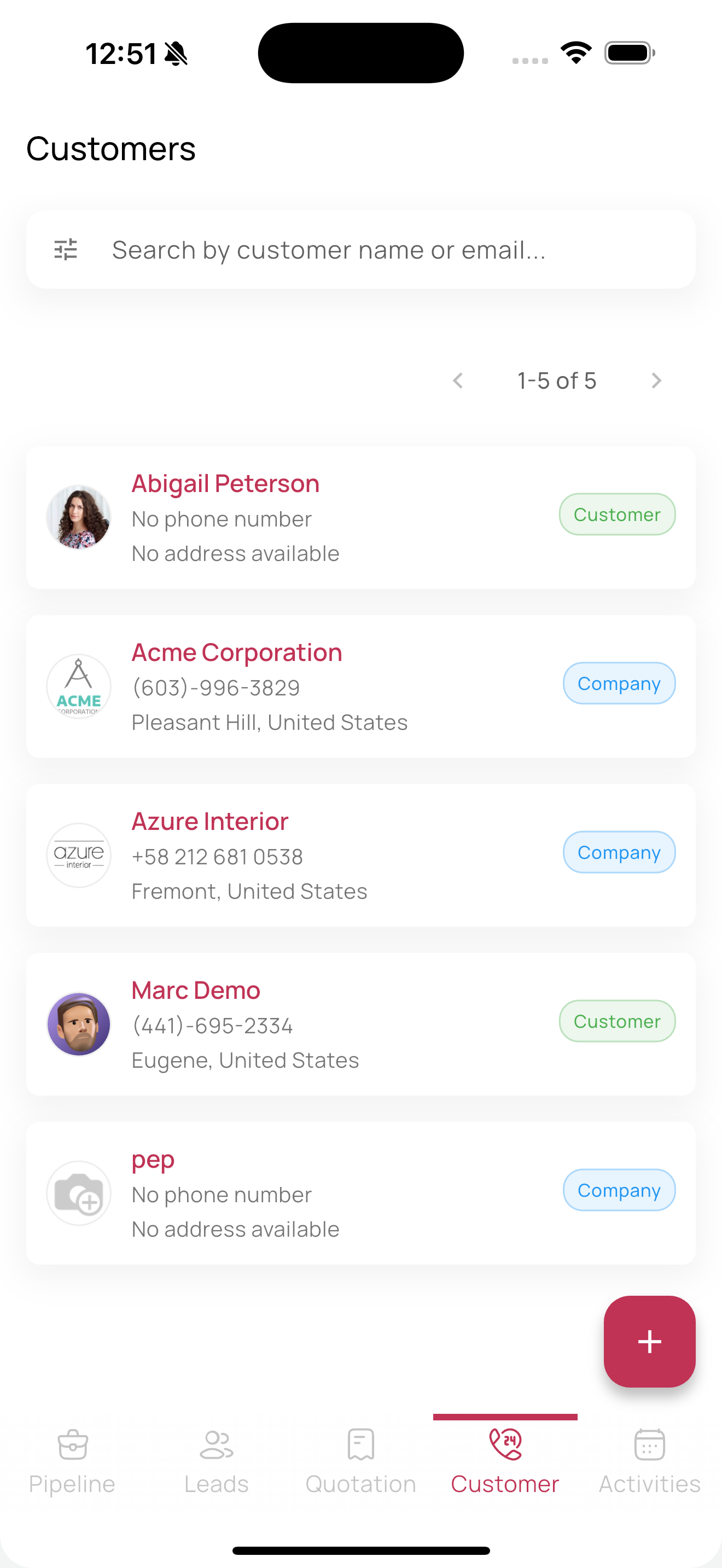Switch to the Leads tab
This screenshot has width=722, height=1568.
click(217, 1461)
